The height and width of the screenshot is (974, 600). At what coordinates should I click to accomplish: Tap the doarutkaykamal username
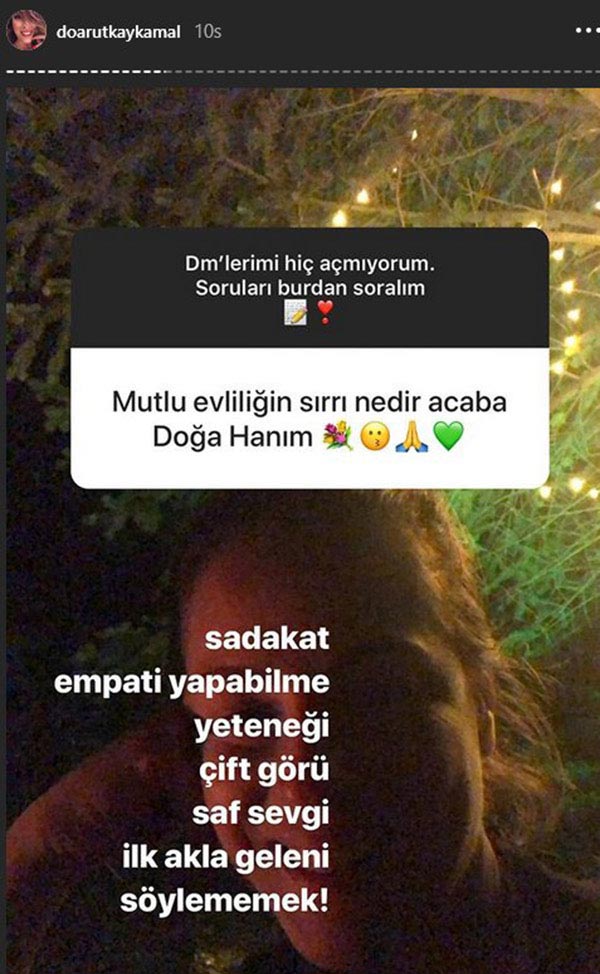point(119,32)
